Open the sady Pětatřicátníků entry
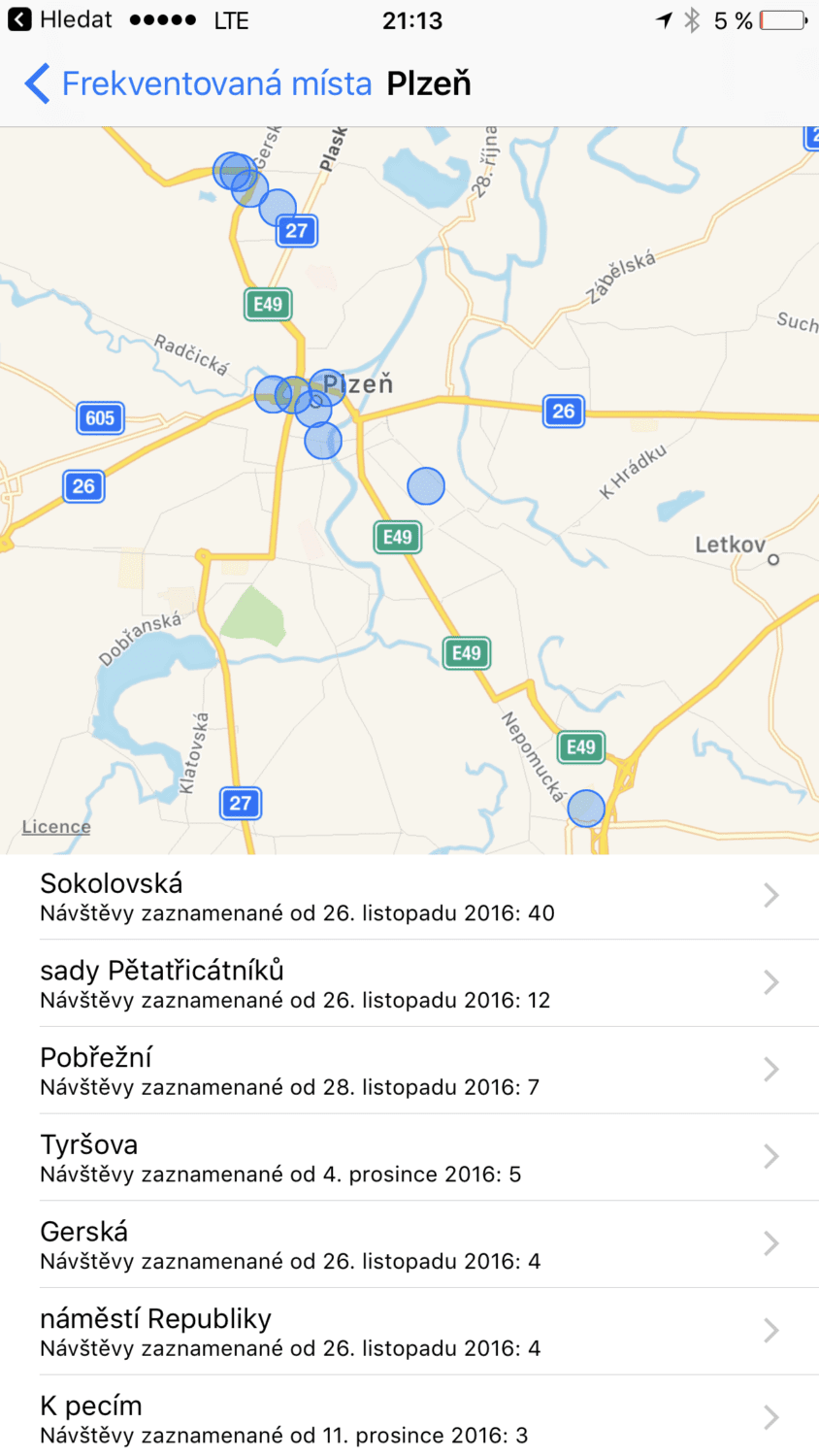The height and width of the screenshot is (1456, 819). coord(409,983)
